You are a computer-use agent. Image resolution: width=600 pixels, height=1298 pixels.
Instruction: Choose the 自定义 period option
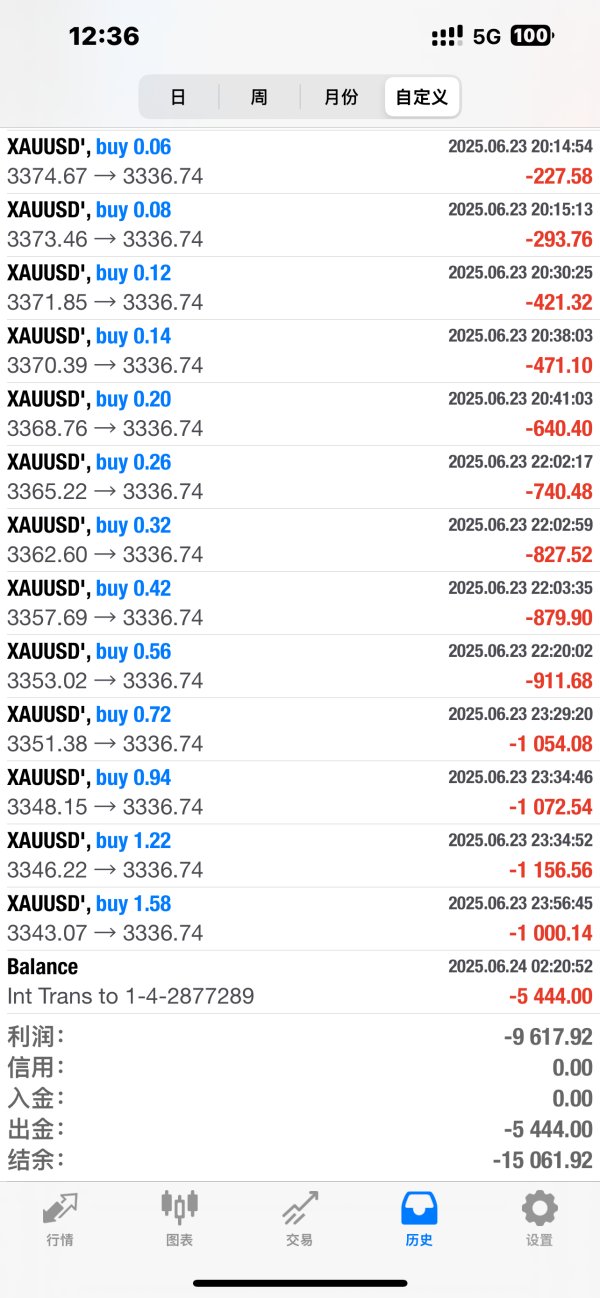tap(422, 97)
